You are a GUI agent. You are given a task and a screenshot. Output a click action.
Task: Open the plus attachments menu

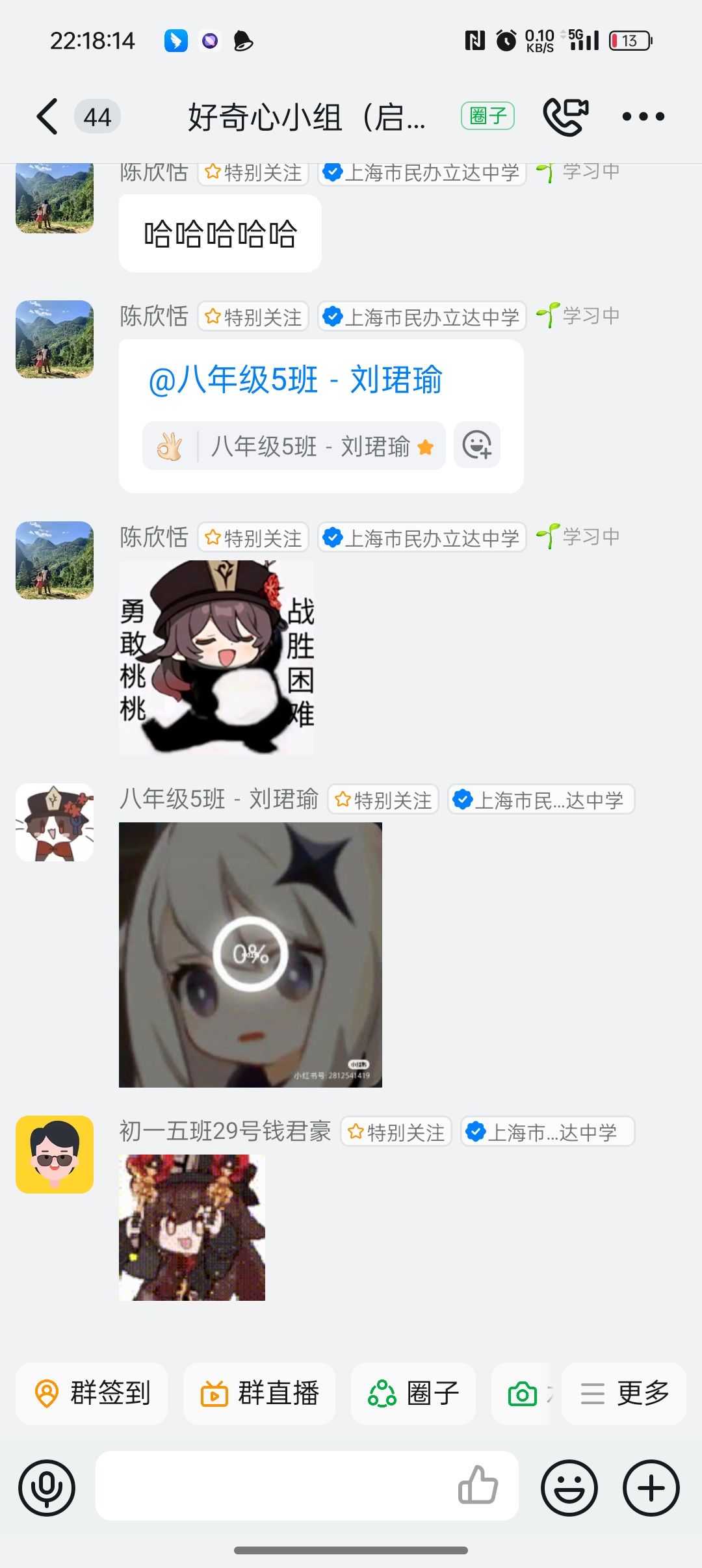(651, 1487)
